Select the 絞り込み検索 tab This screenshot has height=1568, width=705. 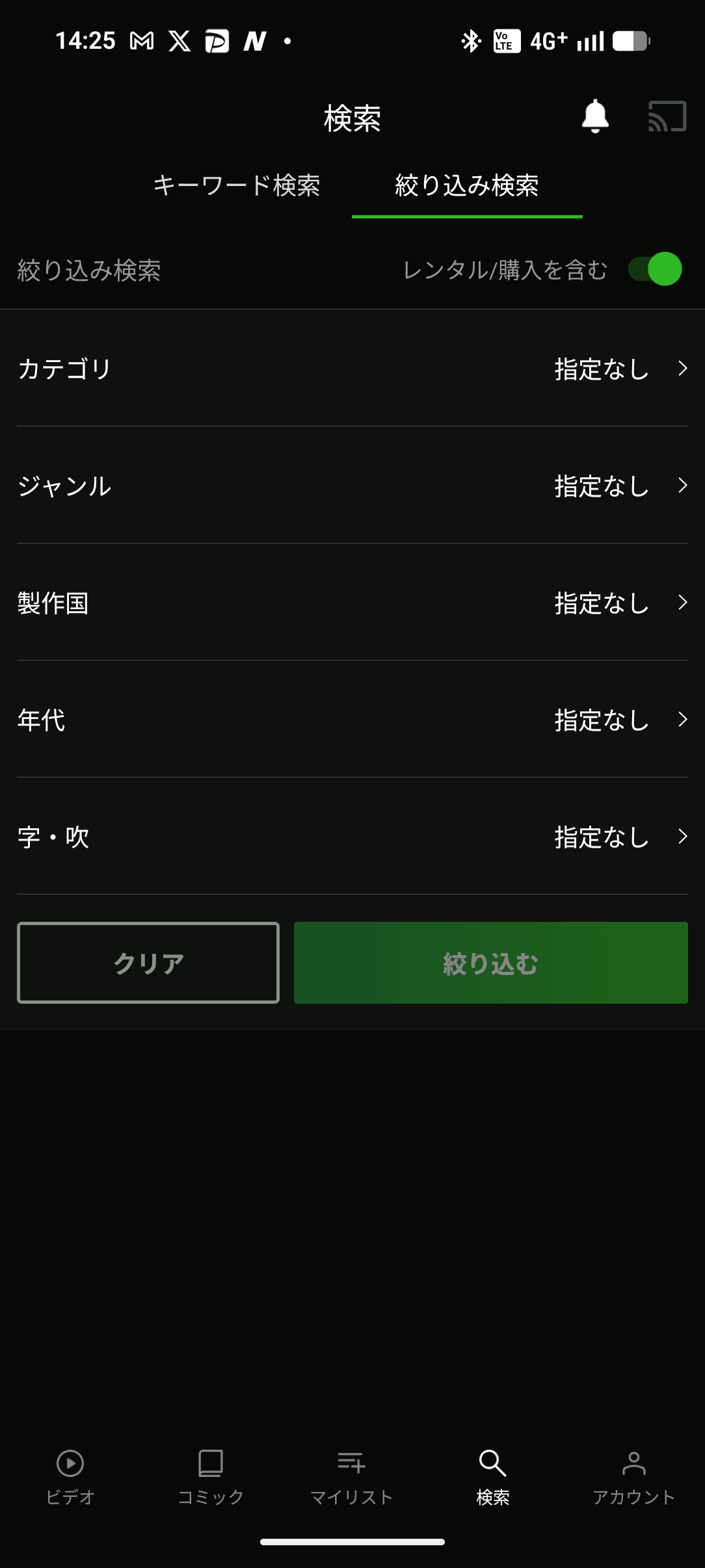467,187
